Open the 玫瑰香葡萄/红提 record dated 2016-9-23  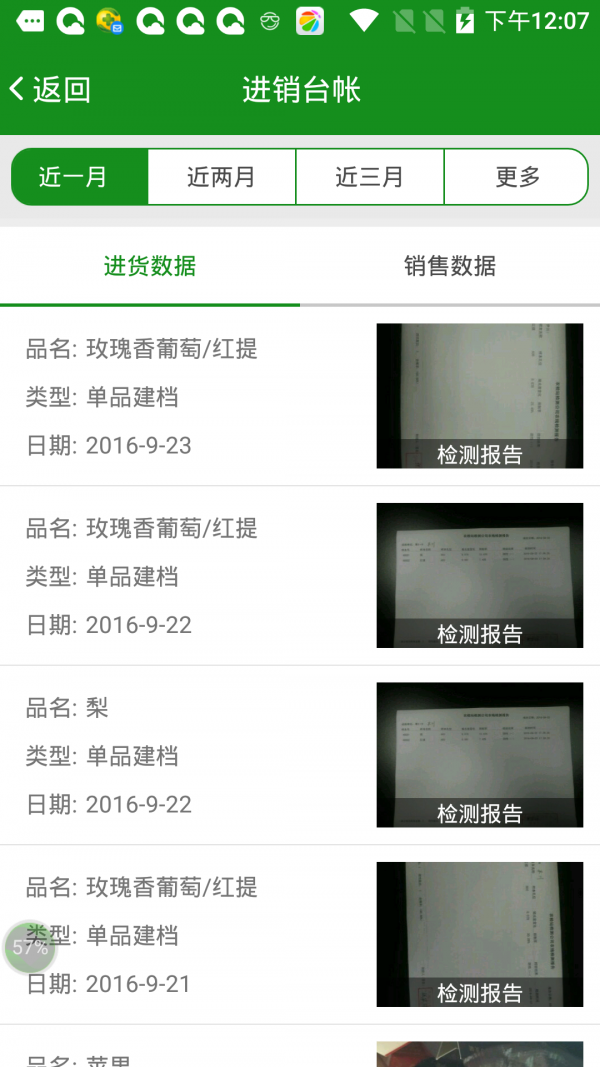pos(180,397)
